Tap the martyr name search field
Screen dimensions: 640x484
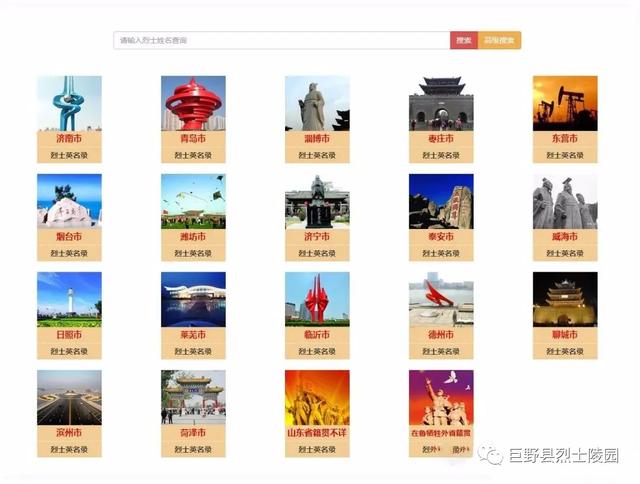coord(280,40)
